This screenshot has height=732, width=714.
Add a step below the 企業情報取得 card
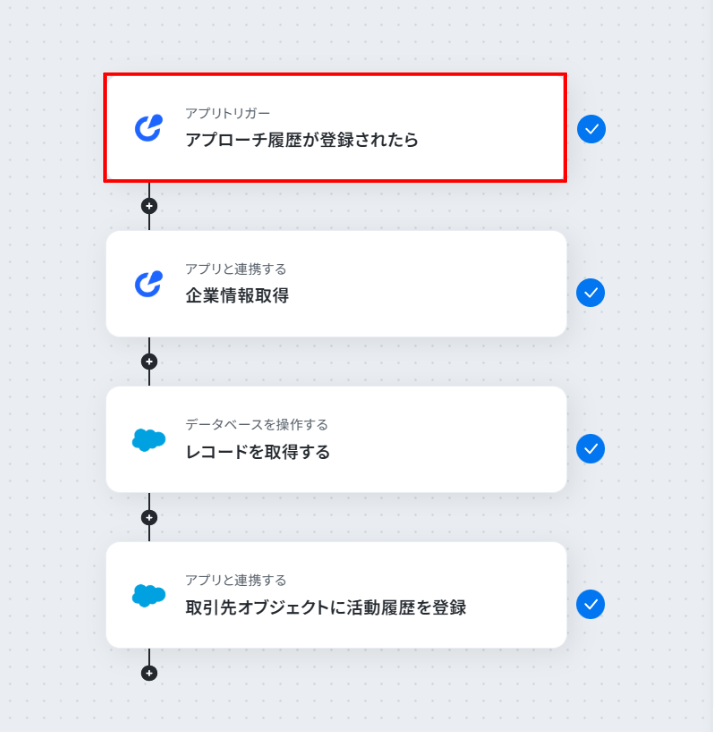[x=149, y=362]
